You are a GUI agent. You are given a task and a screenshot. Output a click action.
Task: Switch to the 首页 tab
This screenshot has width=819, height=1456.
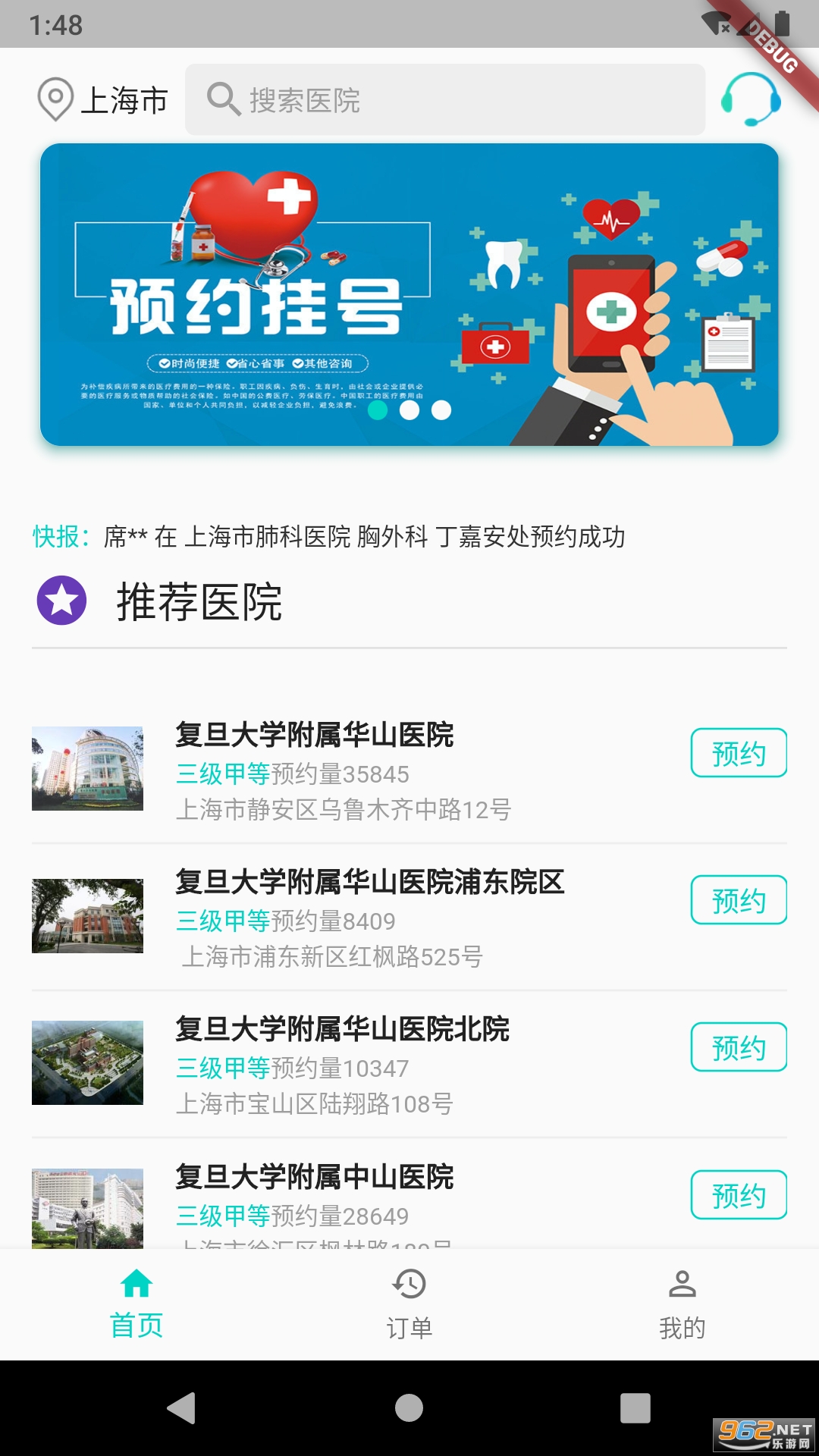coord(136,1304)
